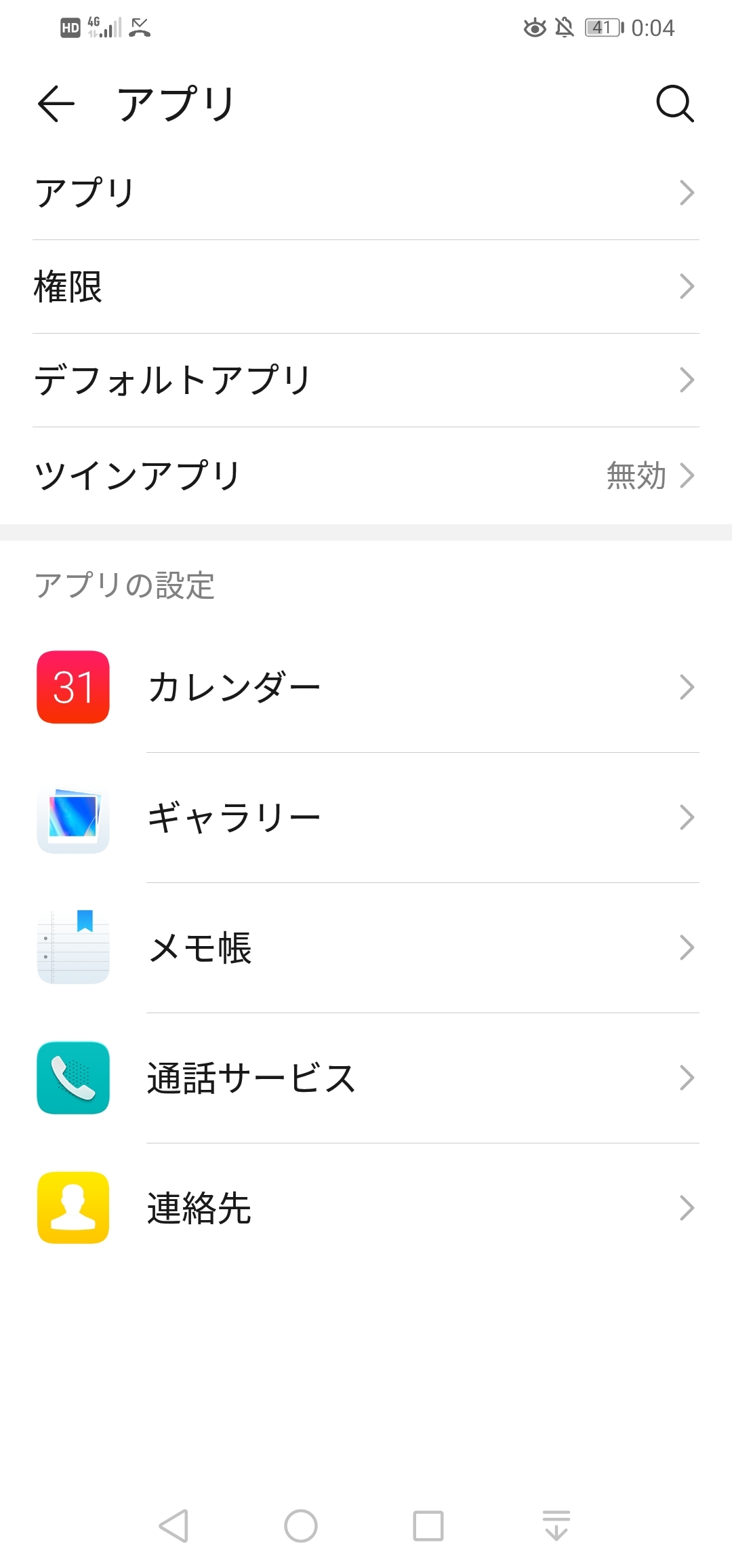Tap the system home button
Screen dimensions: 732x1568
point(300,1526)
